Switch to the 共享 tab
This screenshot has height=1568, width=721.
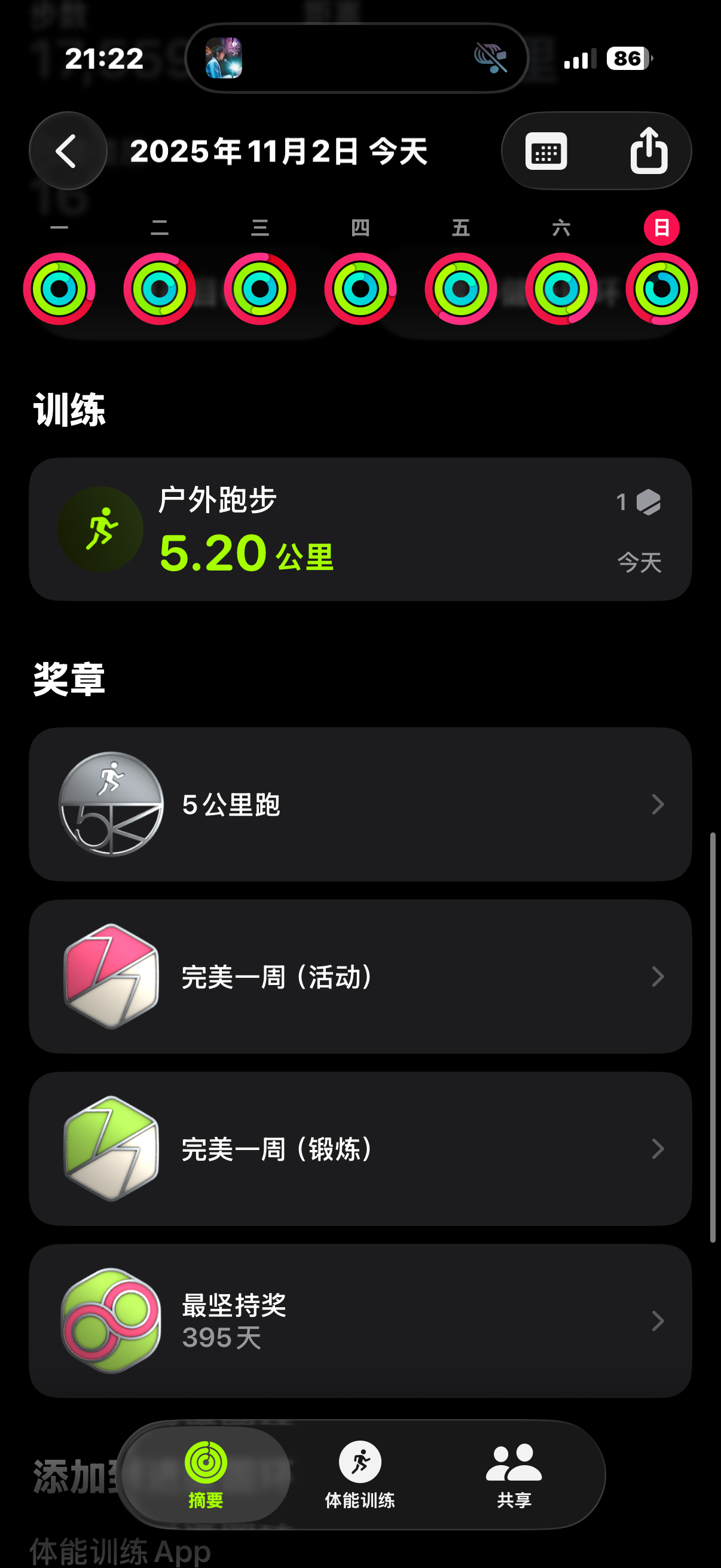[514, 1474]
